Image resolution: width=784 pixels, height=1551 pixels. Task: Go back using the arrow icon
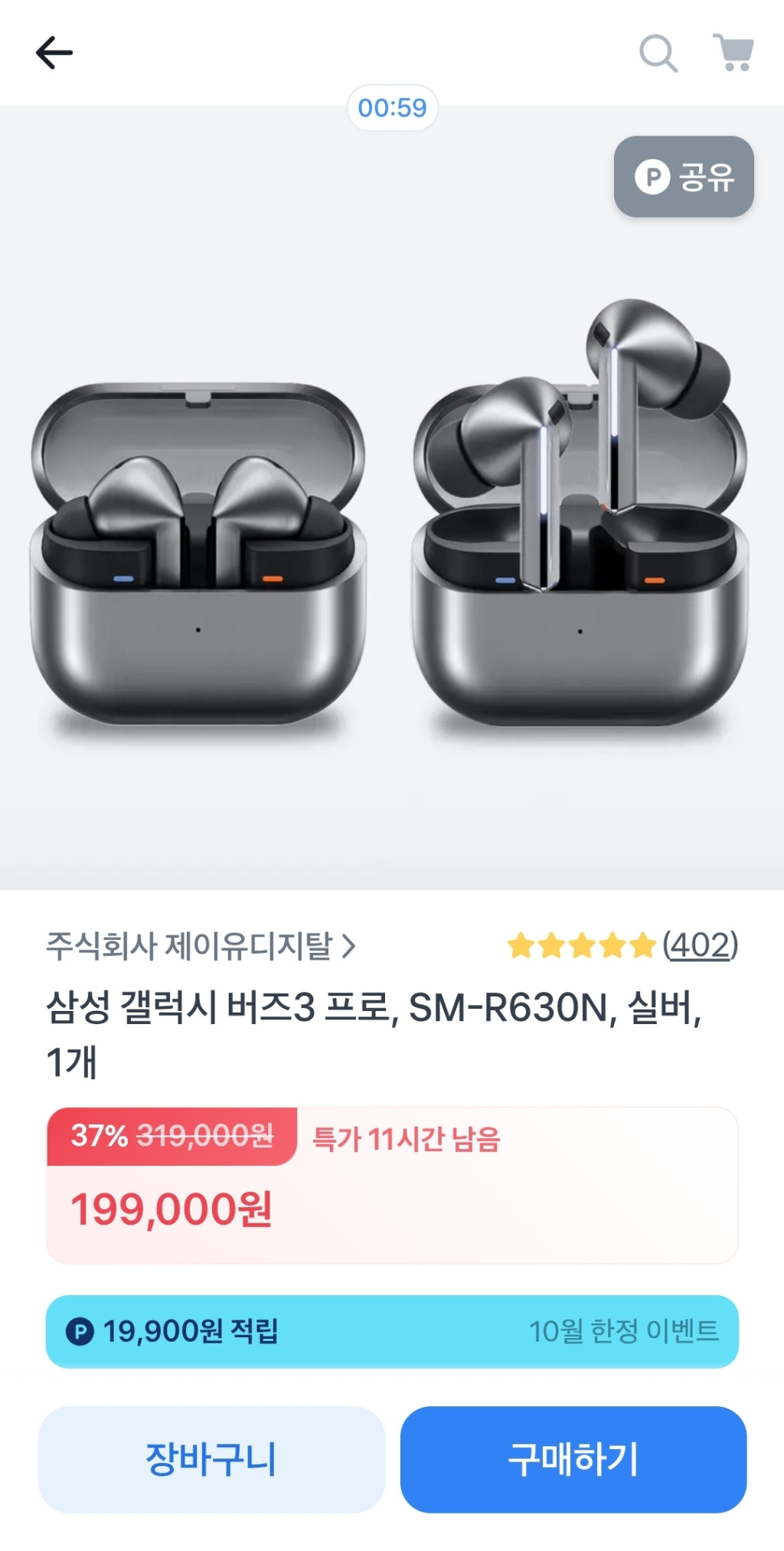[54, 53]
